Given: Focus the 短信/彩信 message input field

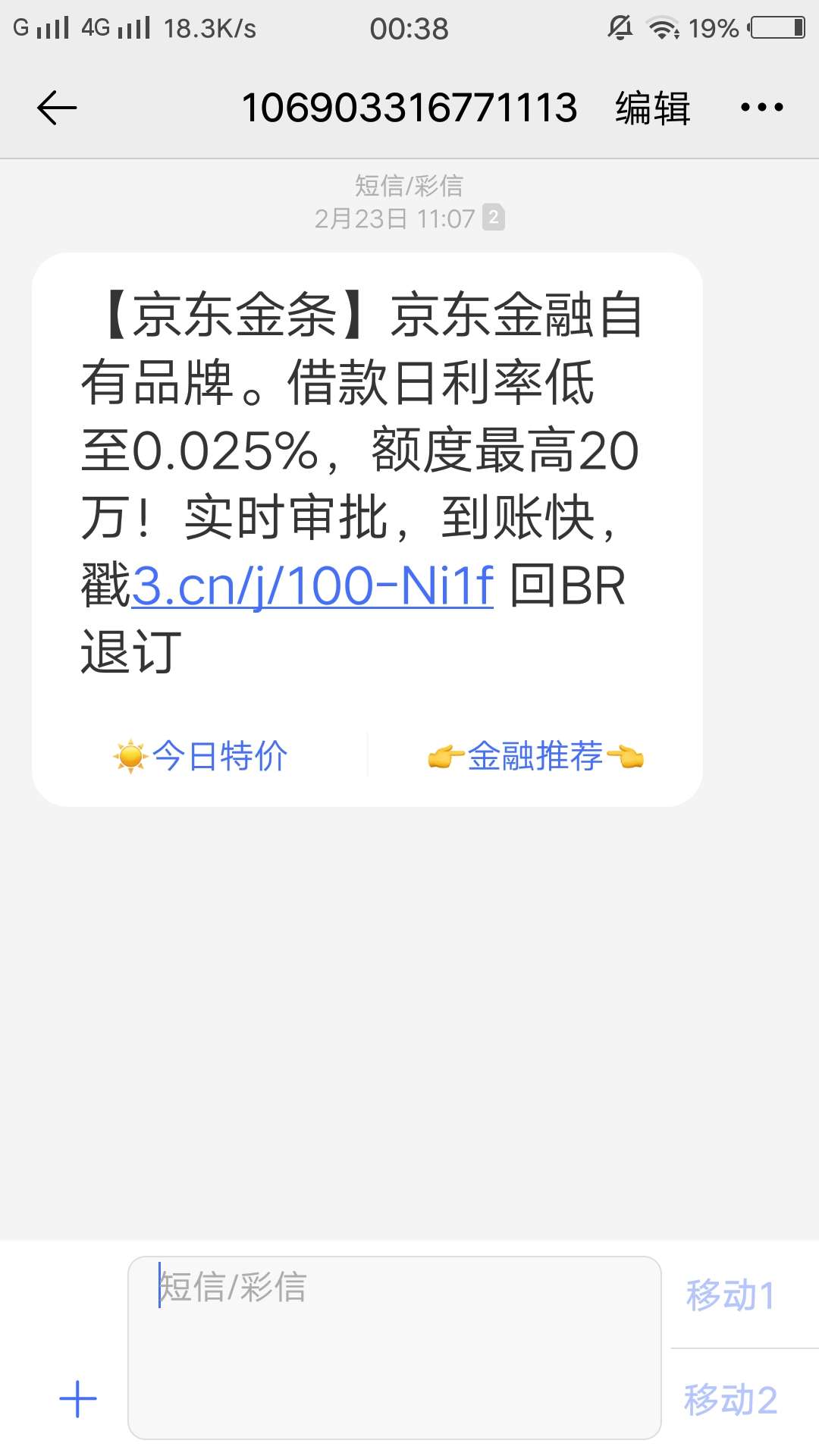Looking at the screenshot, I should click(394, 1347).
